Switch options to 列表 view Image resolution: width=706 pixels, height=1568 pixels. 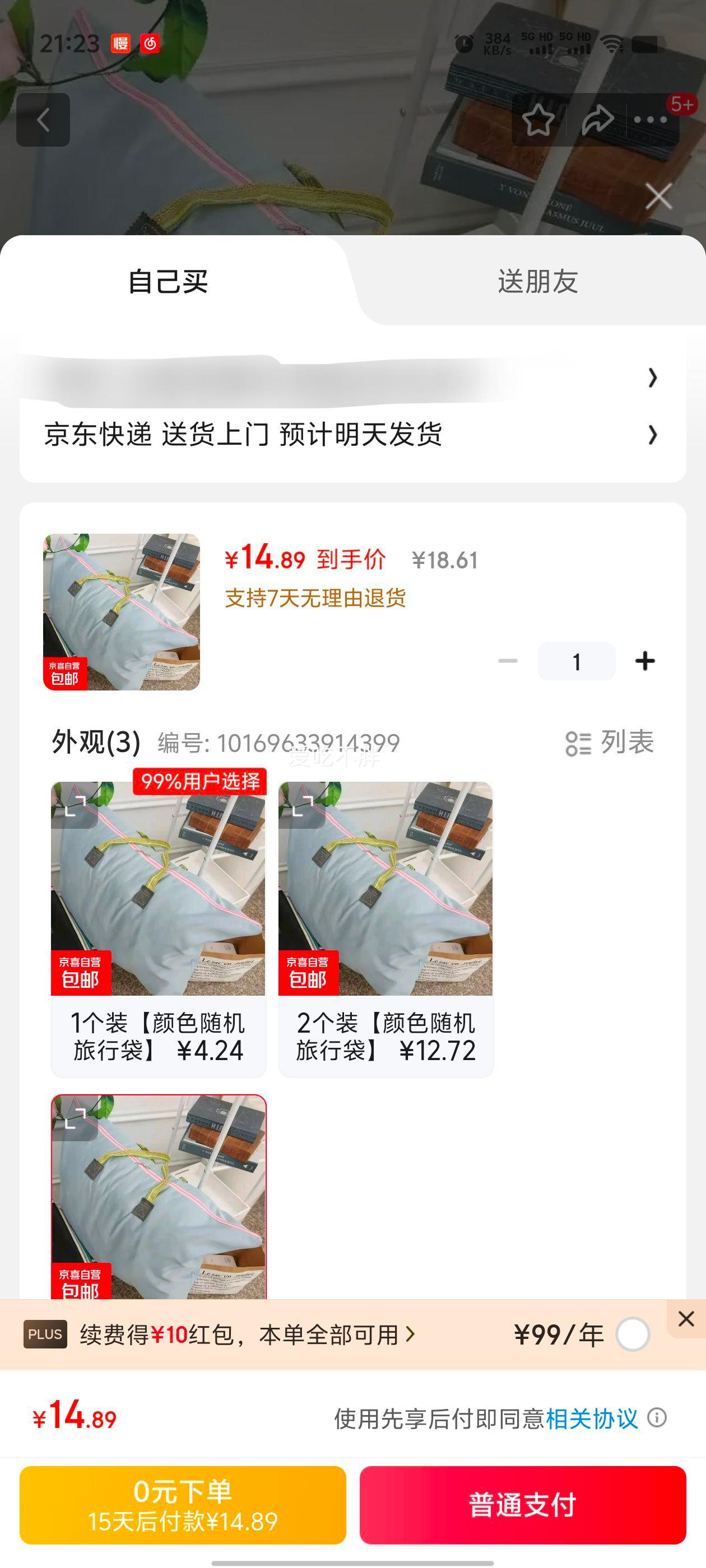pos(610,743)
